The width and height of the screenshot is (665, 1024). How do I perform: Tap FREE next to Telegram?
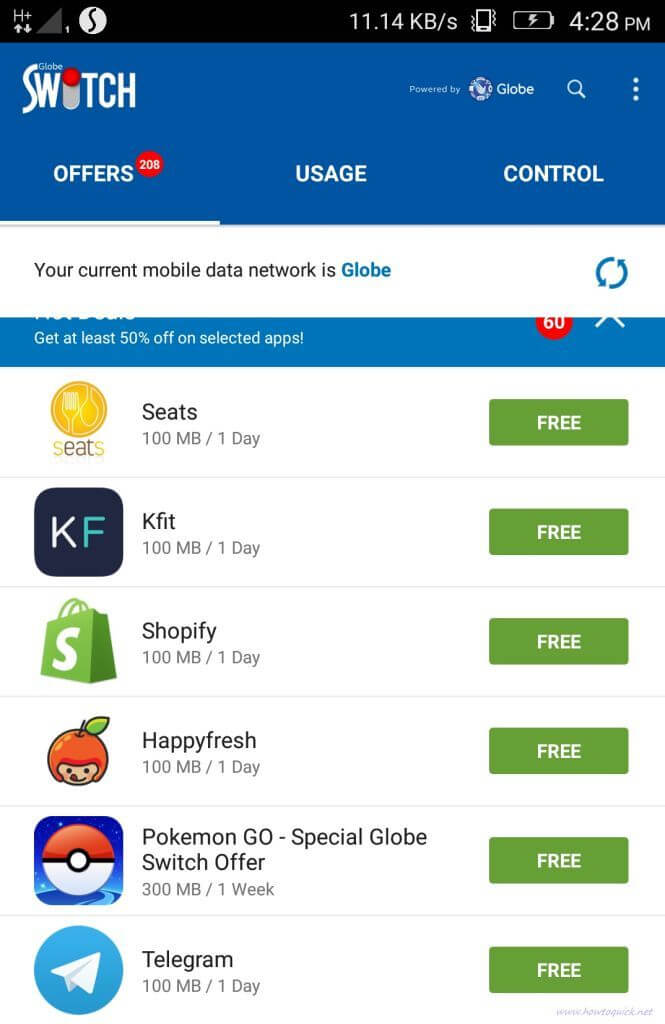tap(558, 970)
